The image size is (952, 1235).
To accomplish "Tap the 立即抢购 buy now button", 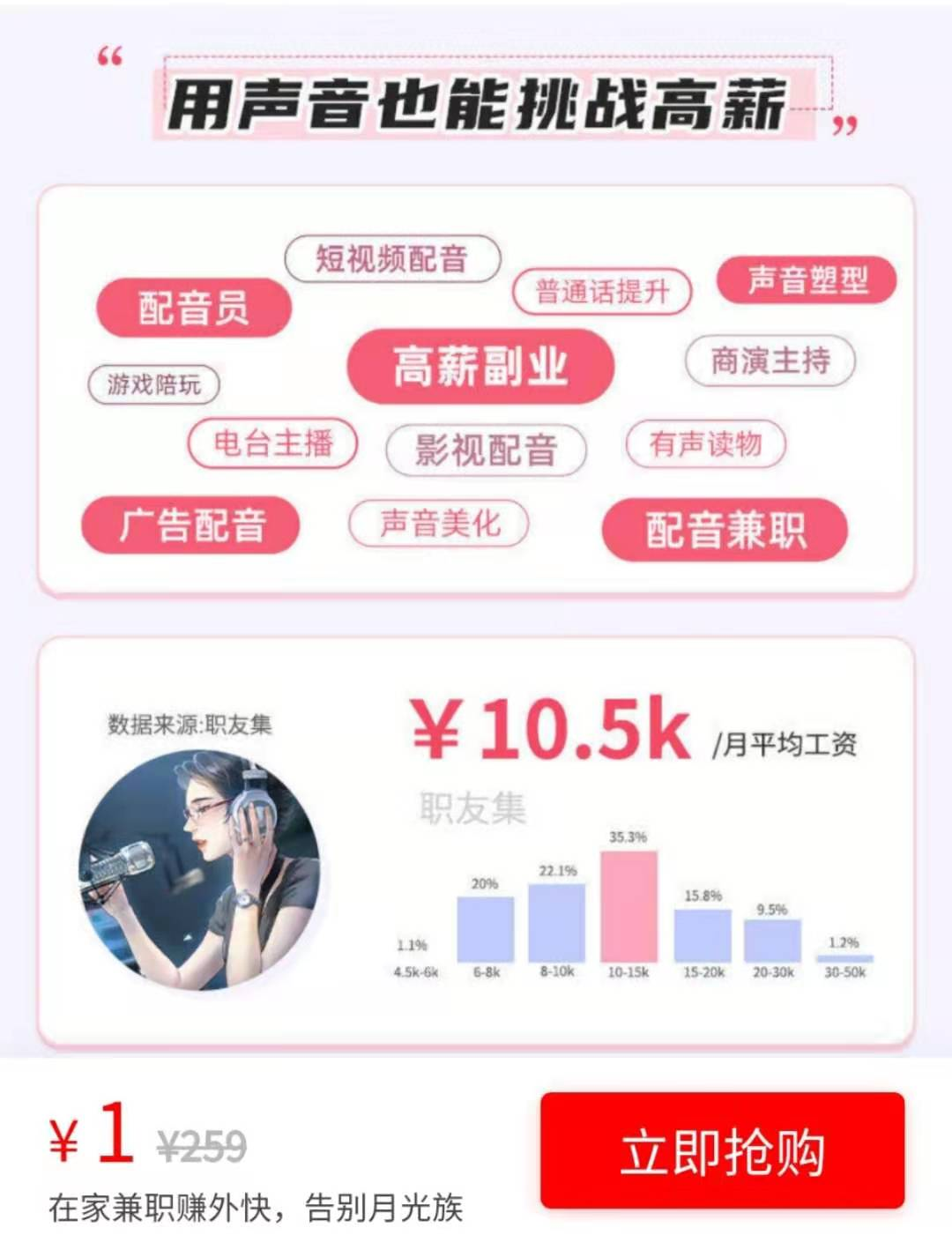I will pos(722,1151).
